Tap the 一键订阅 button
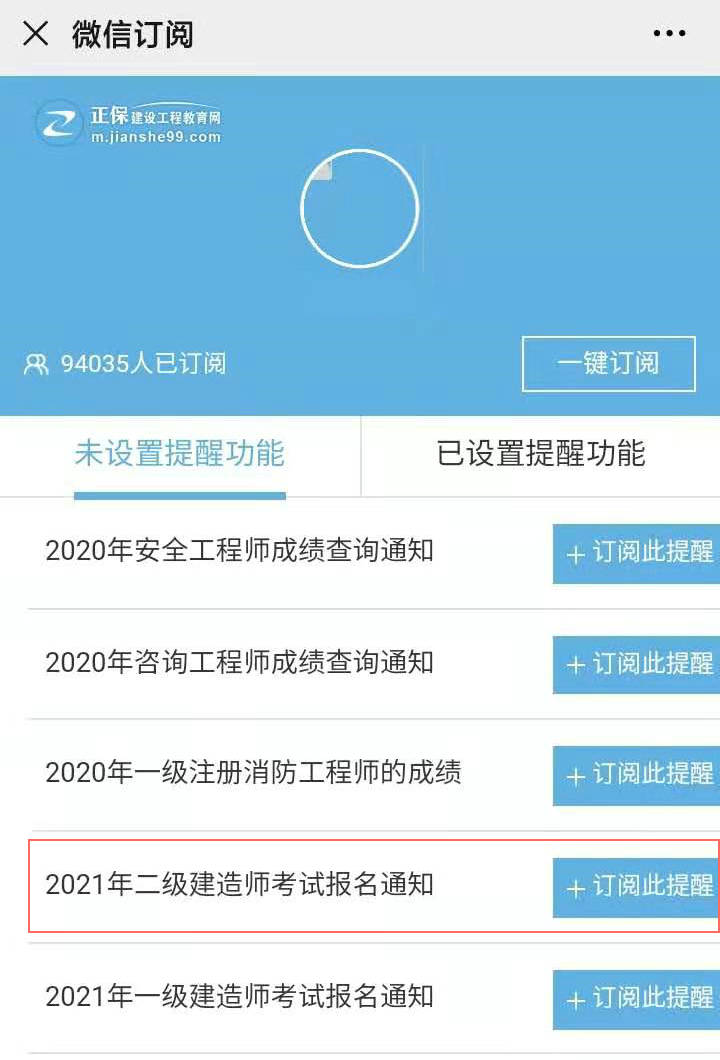The height and width of the screenshot is (1060, 720). point(608,363)
